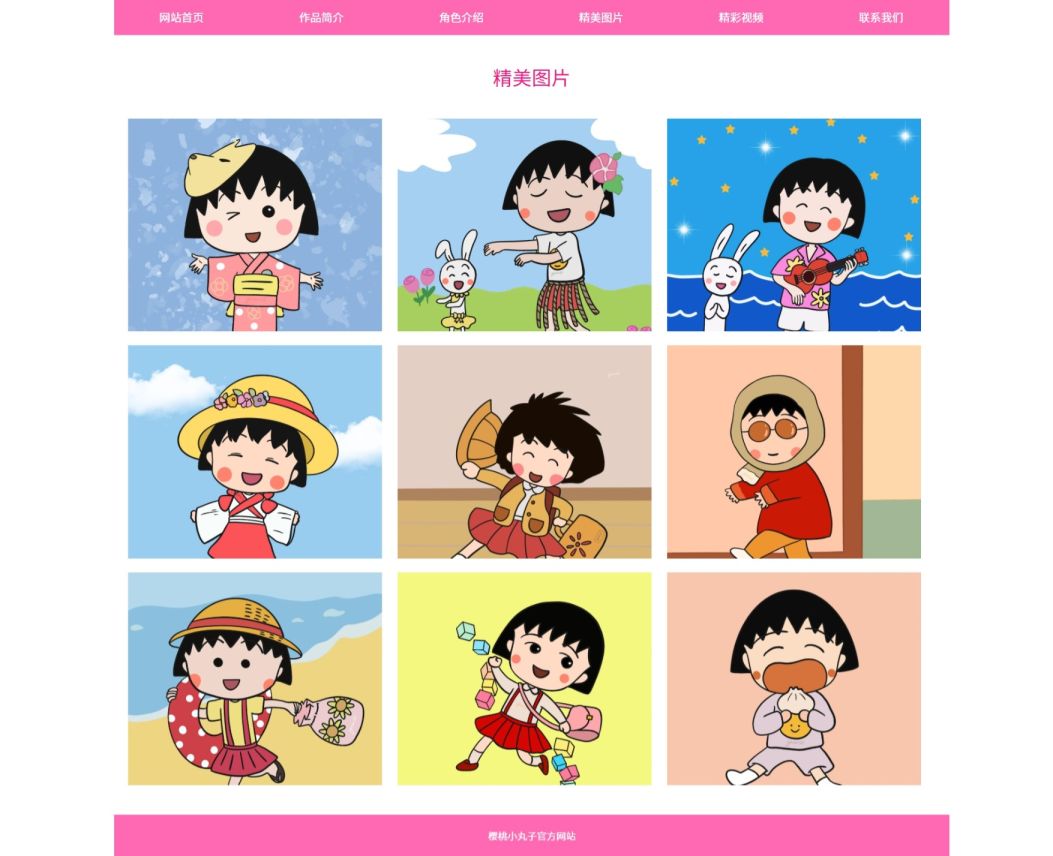This screenshot has height=856, width=1053.
Task: Open the 精彩视频 section
Action: (740, 17)
